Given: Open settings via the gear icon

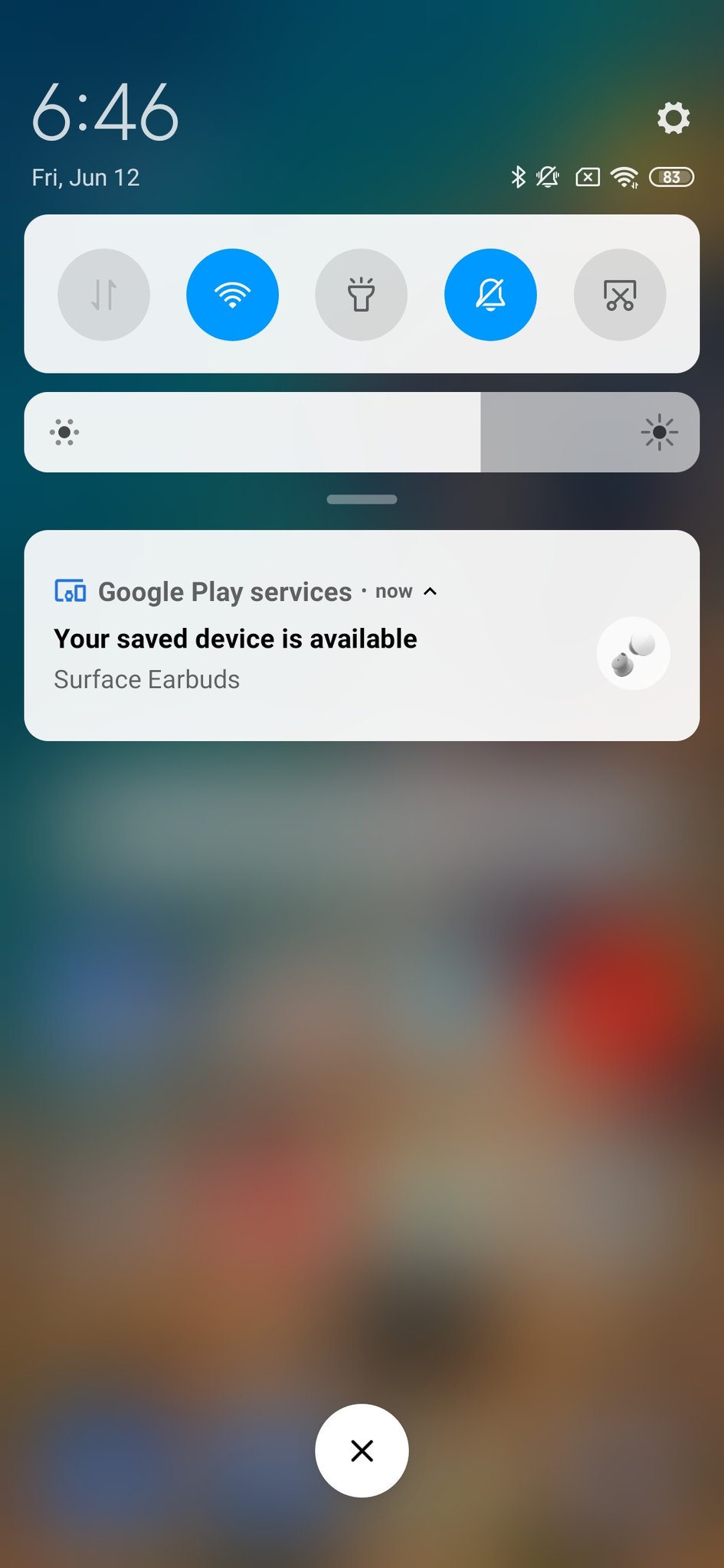Looking at the screenshot, I should 673,118.
